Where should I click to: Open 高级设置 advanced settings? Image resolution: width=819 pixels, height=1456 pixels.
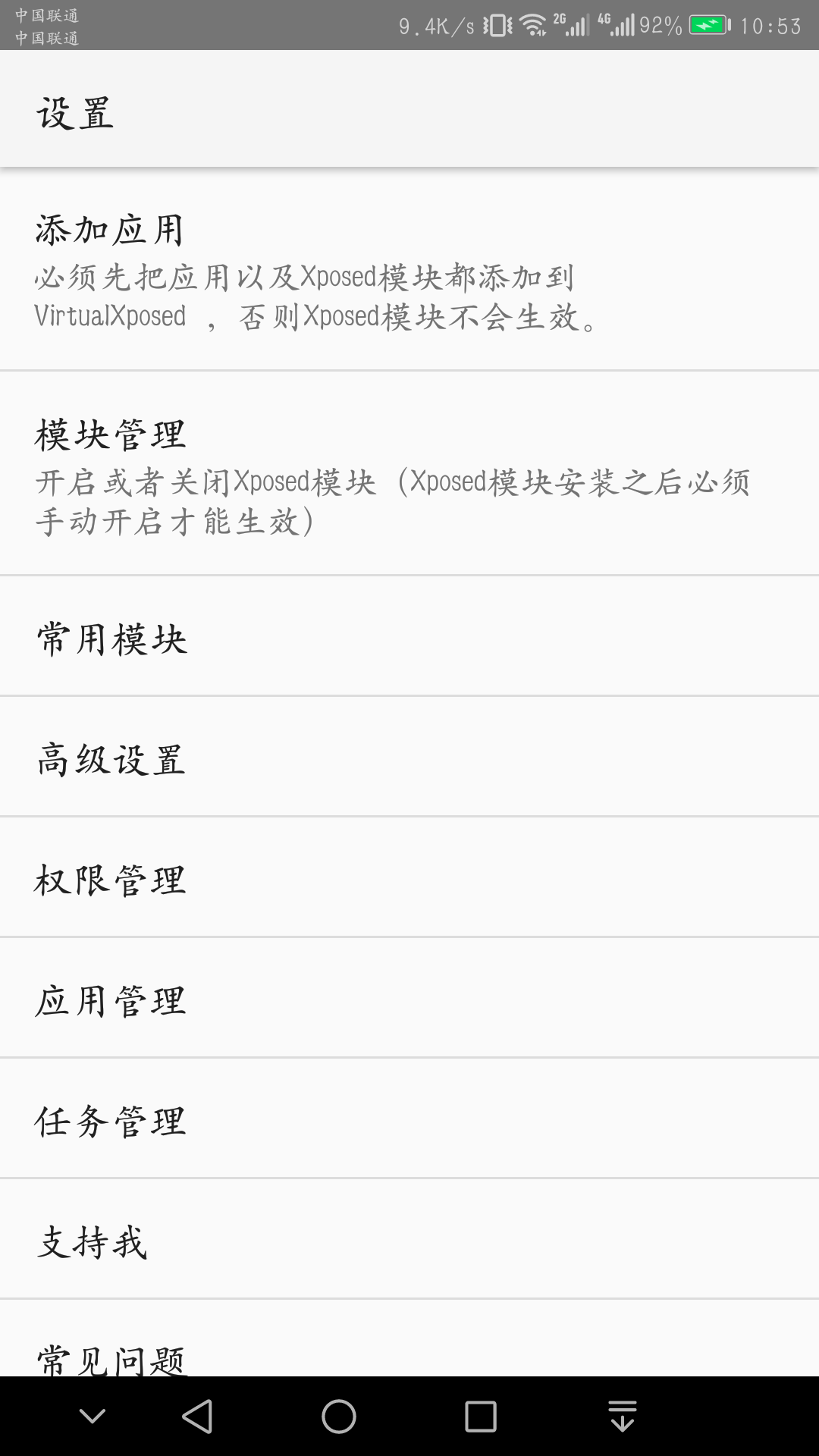coord(409,758)
